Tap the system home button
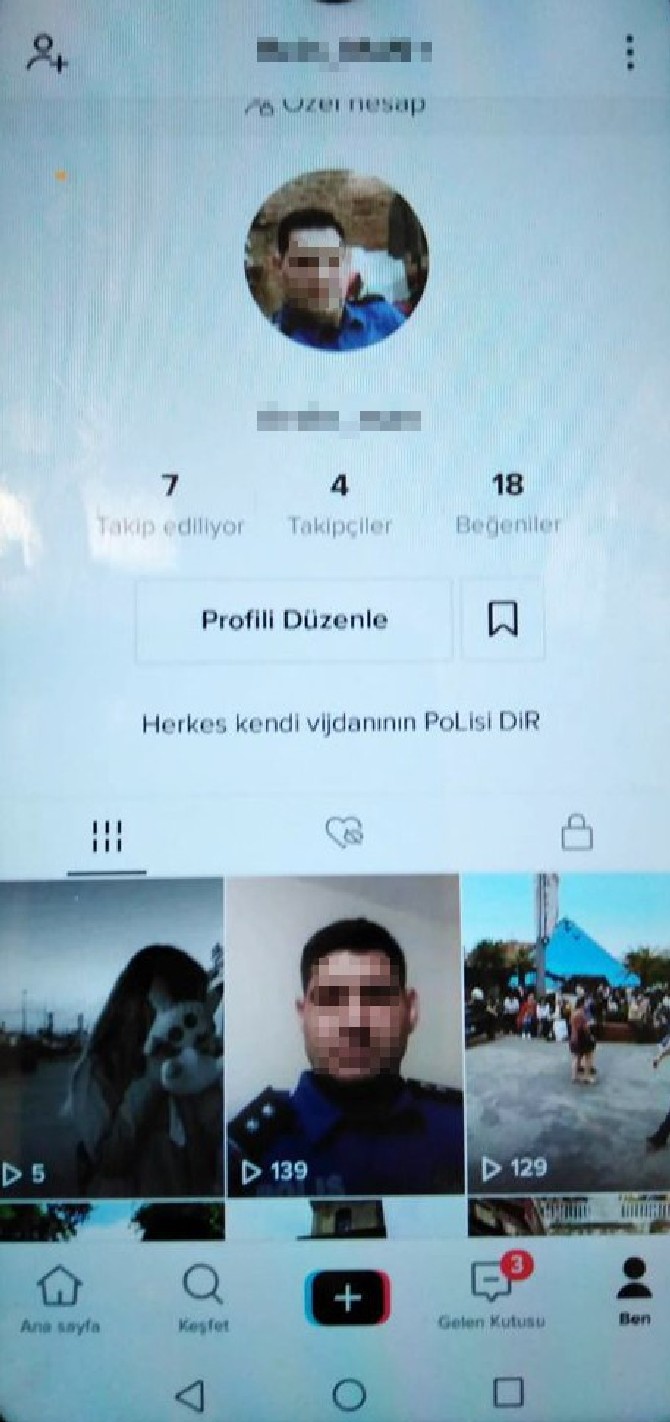This screenshot has width=670, height=1422. 348,1394
